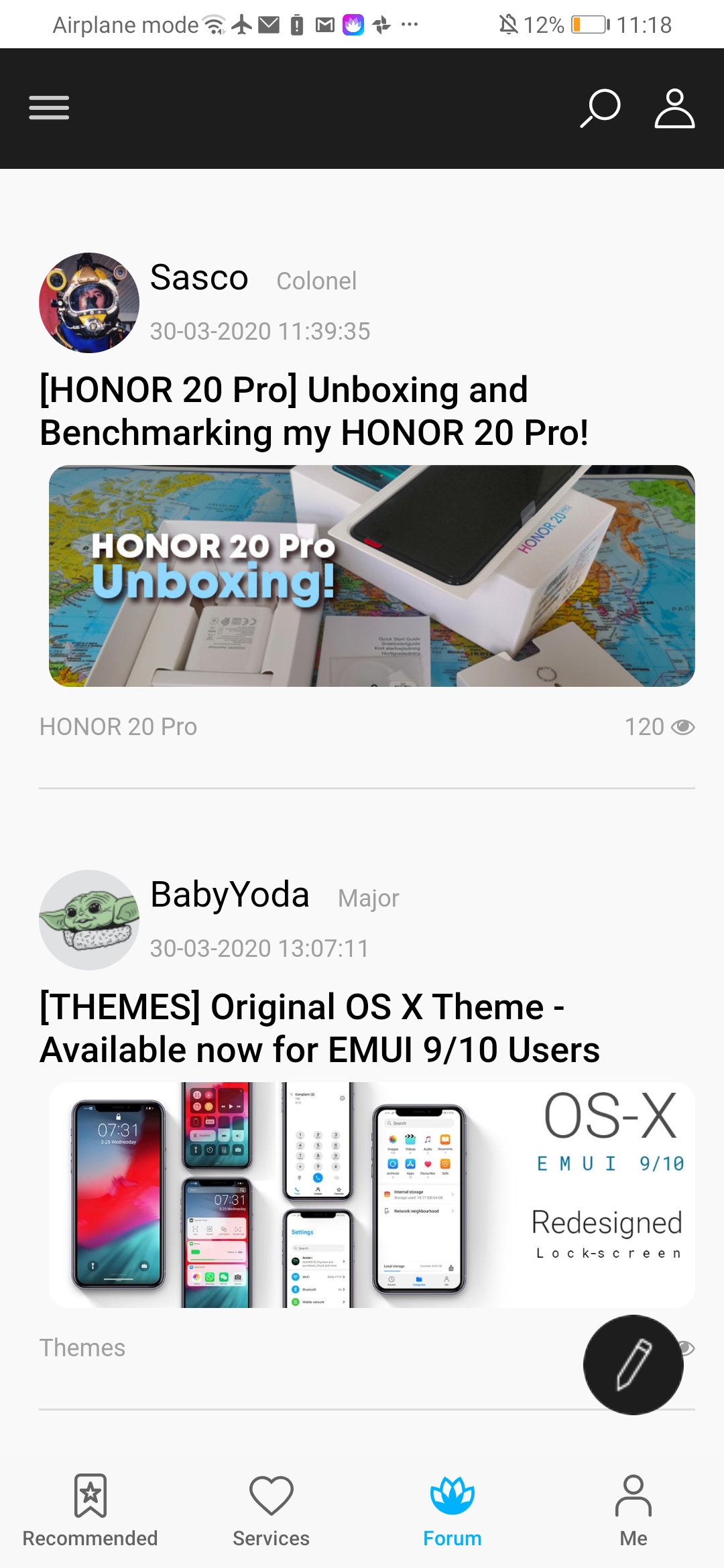Open the Original OS X Theme post
The height and width of the screenshot is (1568, 724).
319,1028
